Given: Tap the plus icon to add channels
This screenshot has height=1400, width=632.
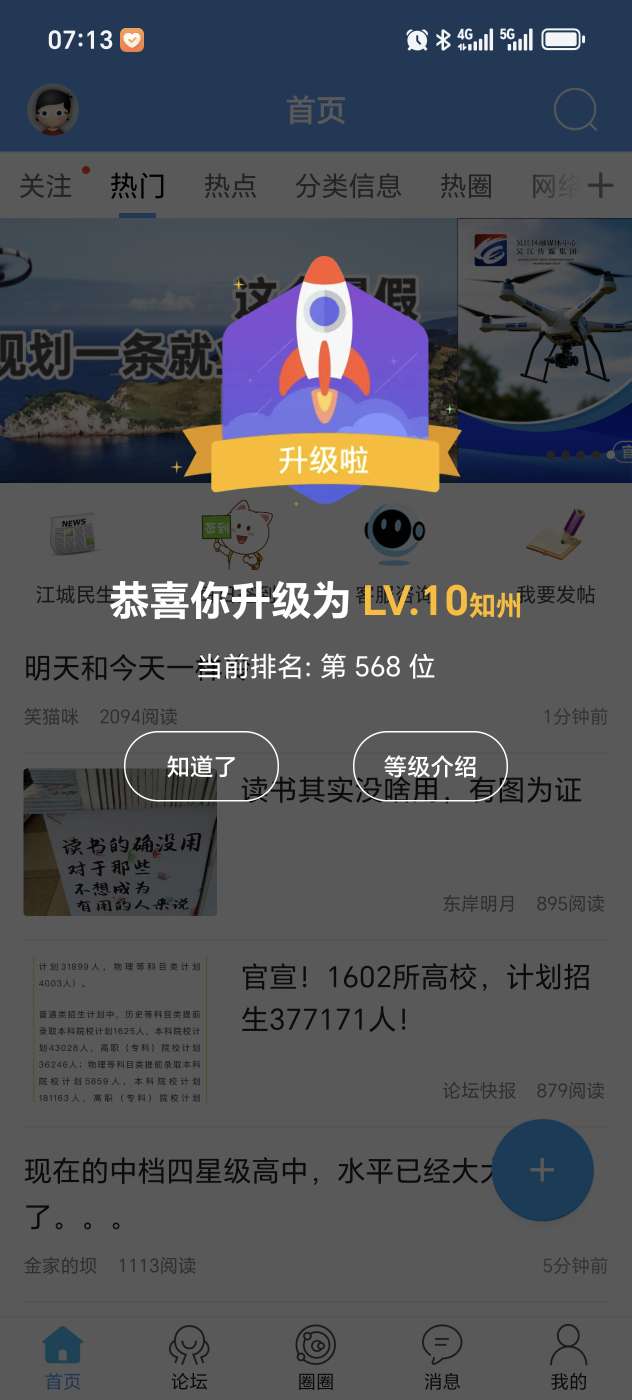Looking at the screenshot, I should 600,185.
